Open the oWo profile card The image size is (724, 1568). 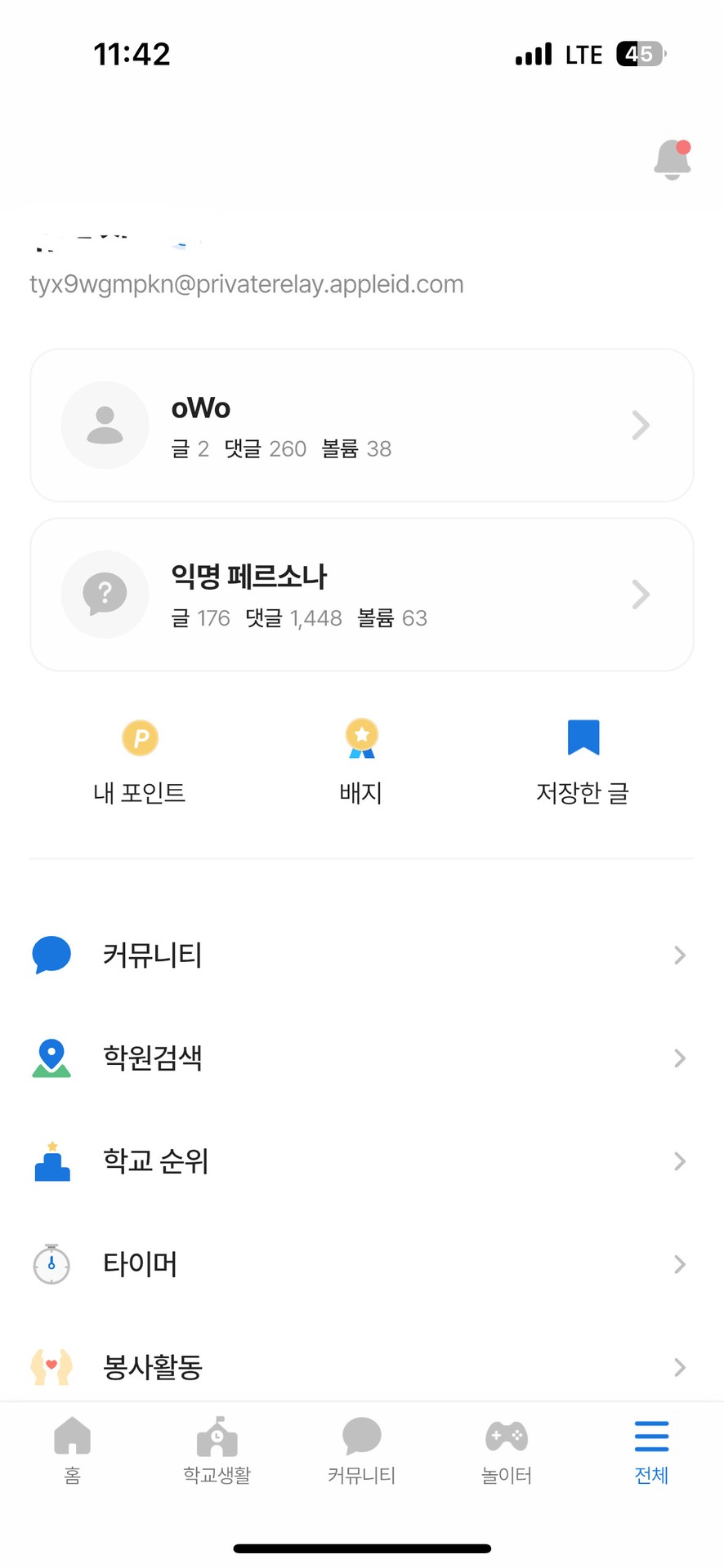[x=361, y=425]
